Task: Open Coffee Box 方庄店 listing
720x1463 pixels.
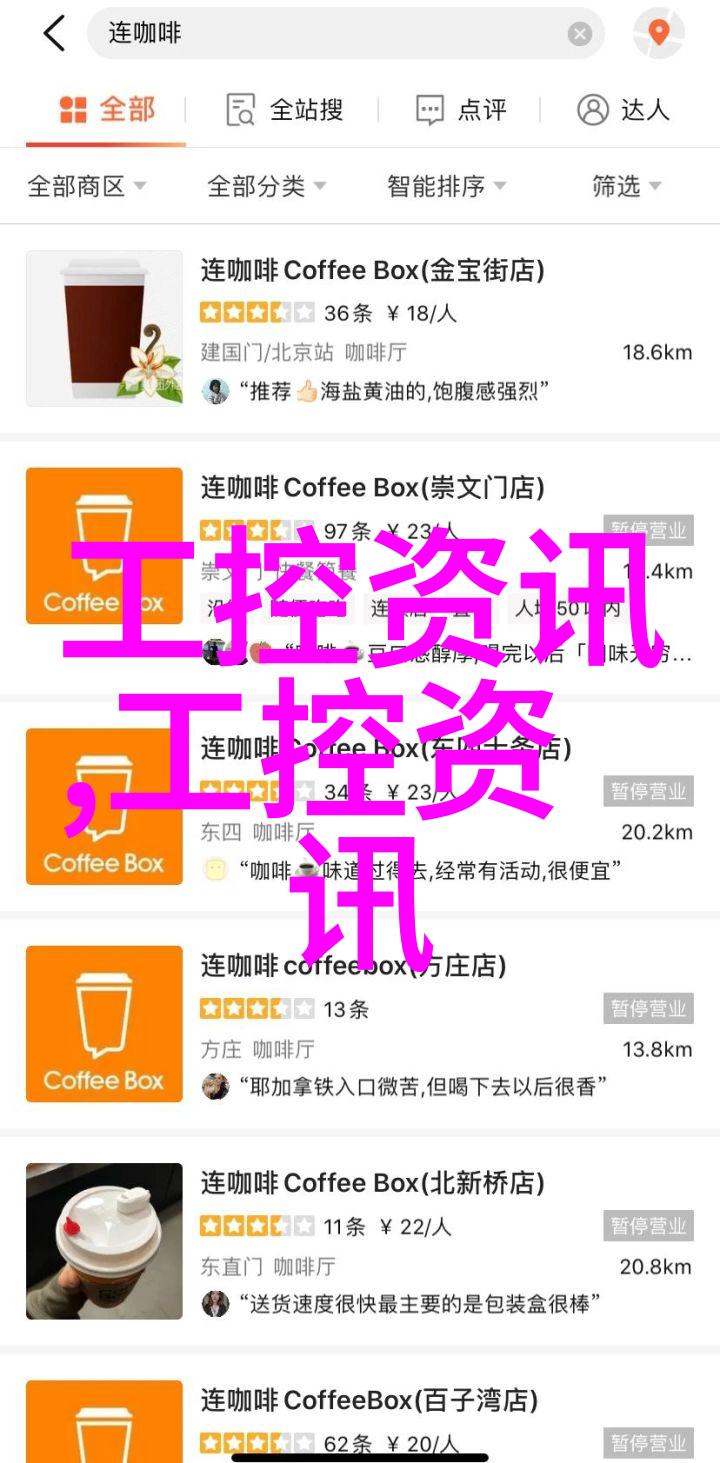Action: tap(353, 966)
